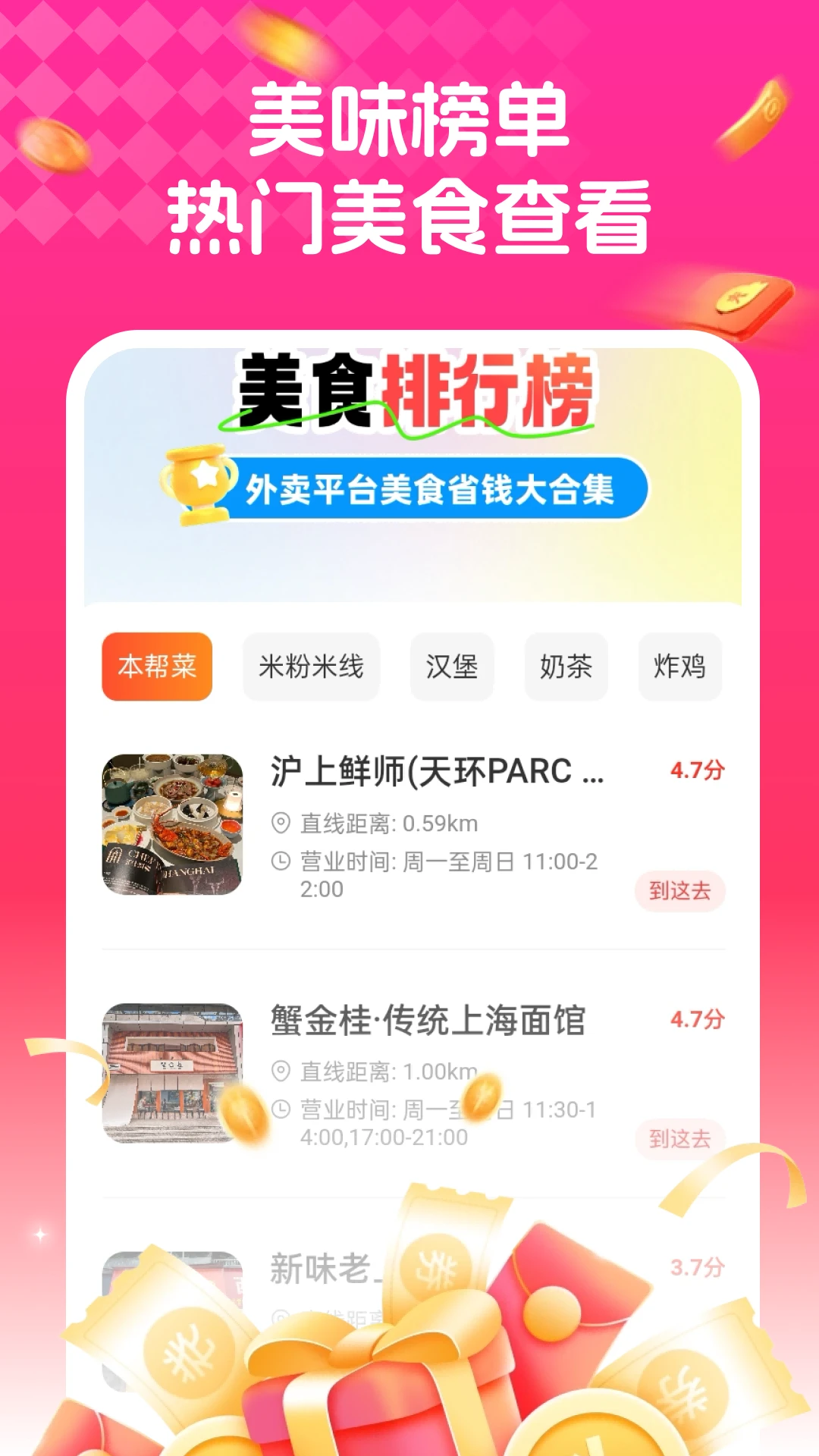Image resolution: width=819 pixels, height=1456 pixels.
Task: Click the clock icon under 蟹金桂面馆
Action: pyautogui.click(x=282, y=1107)
